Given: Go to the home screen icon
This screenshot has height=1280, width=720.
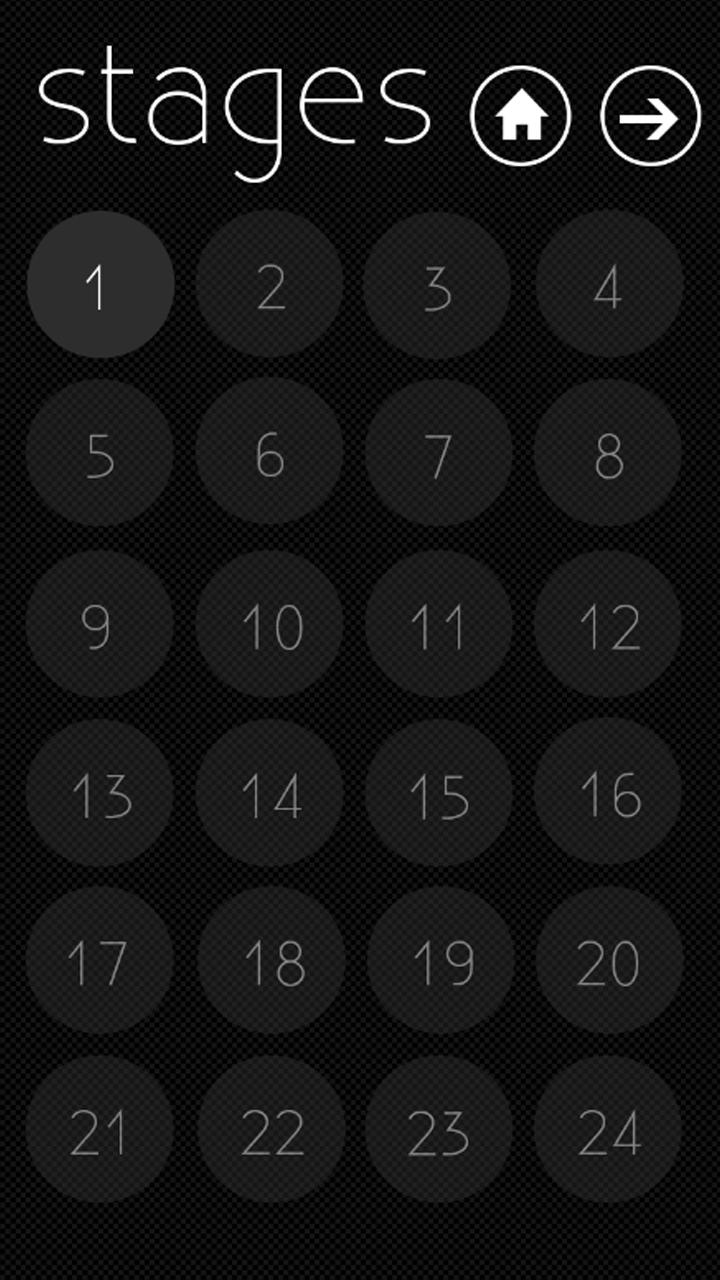Looking at the screenshot, I should [x=520, y=116].
